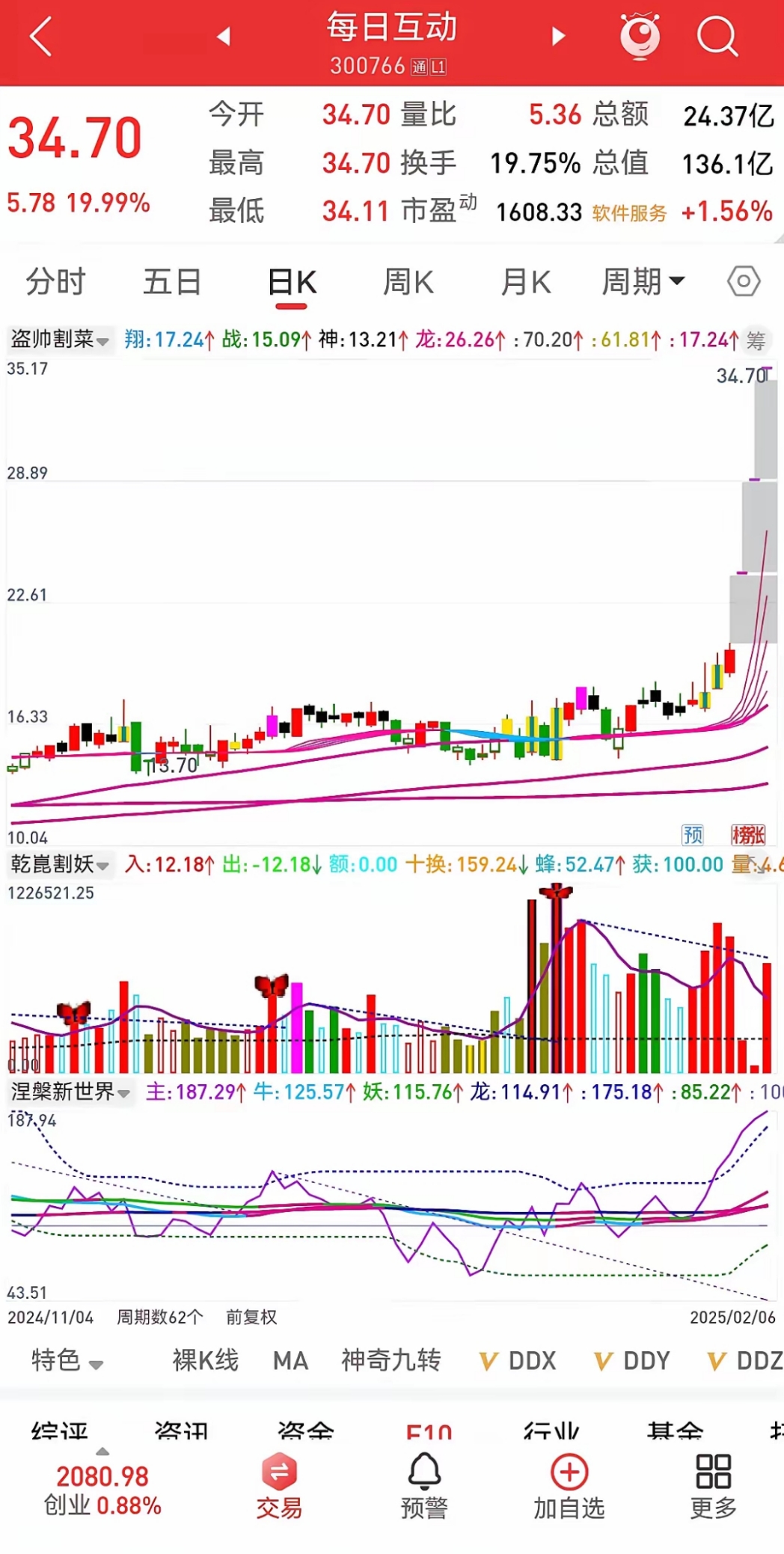Open the 特色 indicator menu
The width and height of the screenshot is (784, 1554).
point(67,1359)
